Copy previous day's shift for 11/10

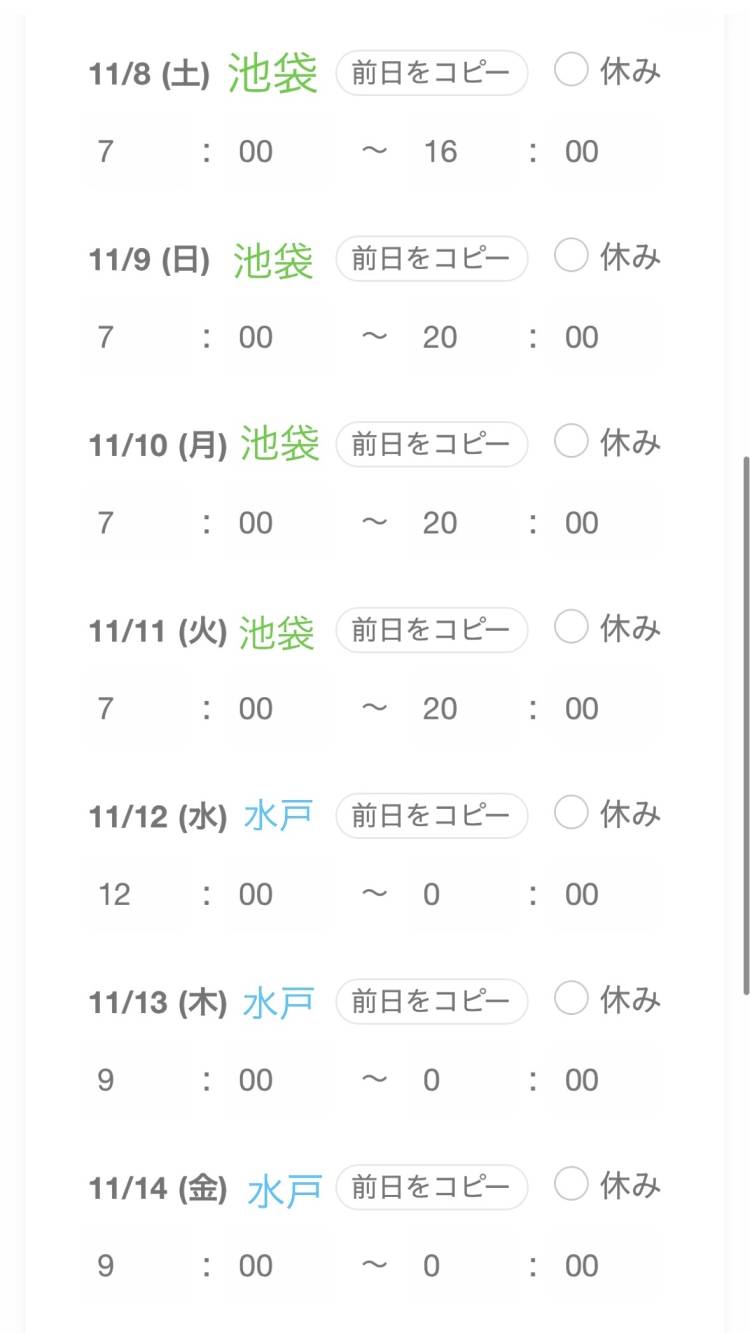click(x=430, y=443)
